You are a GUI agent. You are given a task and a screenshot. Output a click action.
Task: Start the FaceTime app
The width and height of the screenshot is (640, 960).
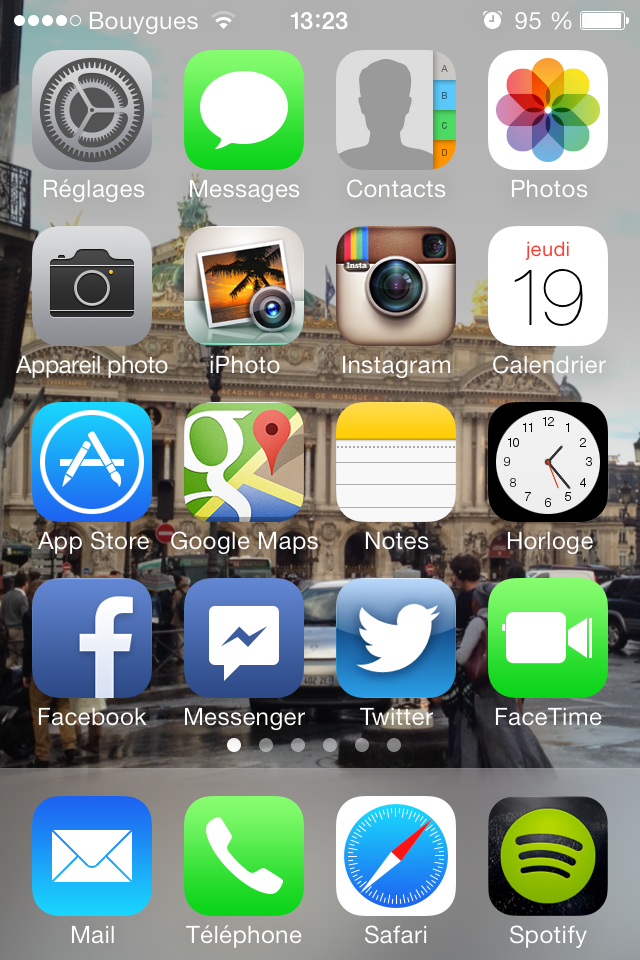coord(548,638)
